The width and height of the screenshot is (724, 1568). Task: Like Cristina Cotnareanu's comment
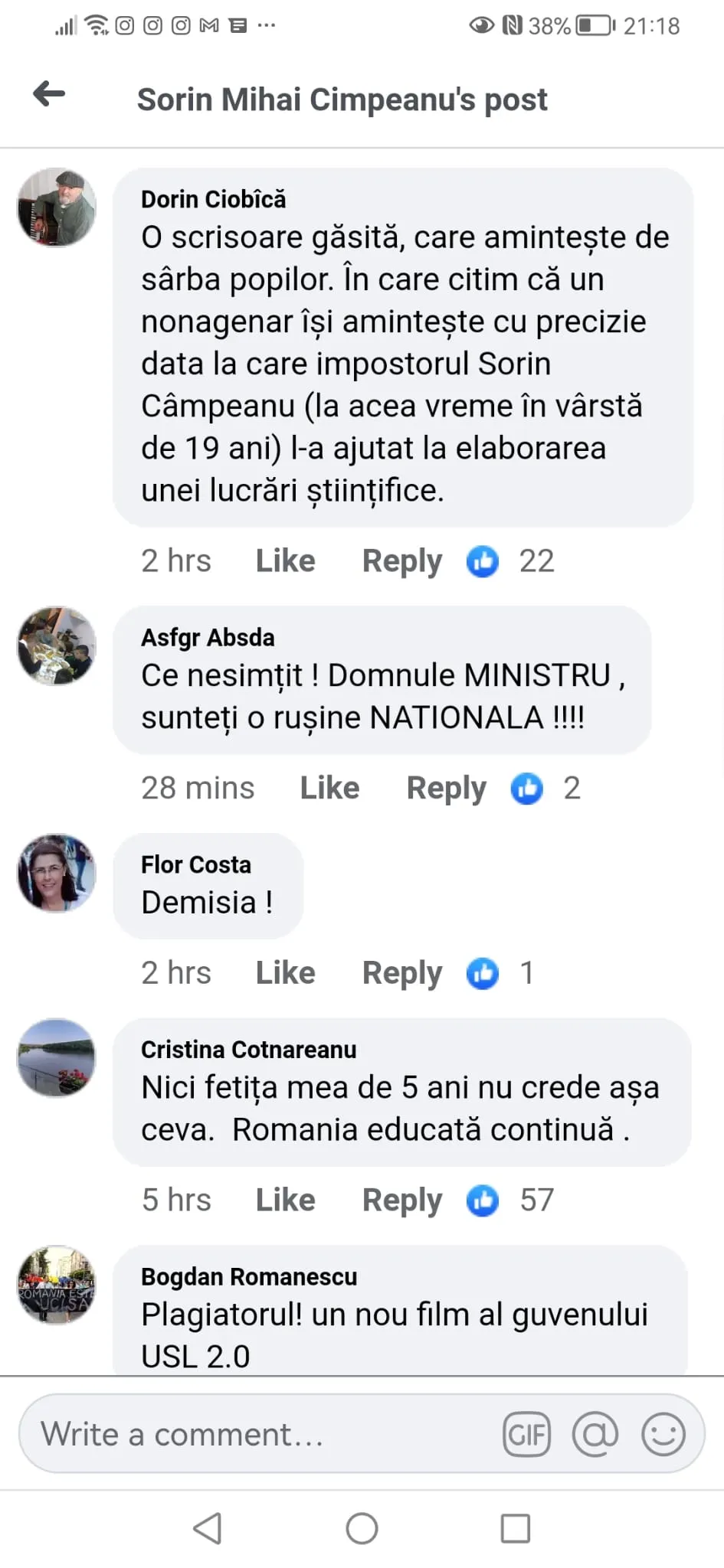pos(285,1200)
